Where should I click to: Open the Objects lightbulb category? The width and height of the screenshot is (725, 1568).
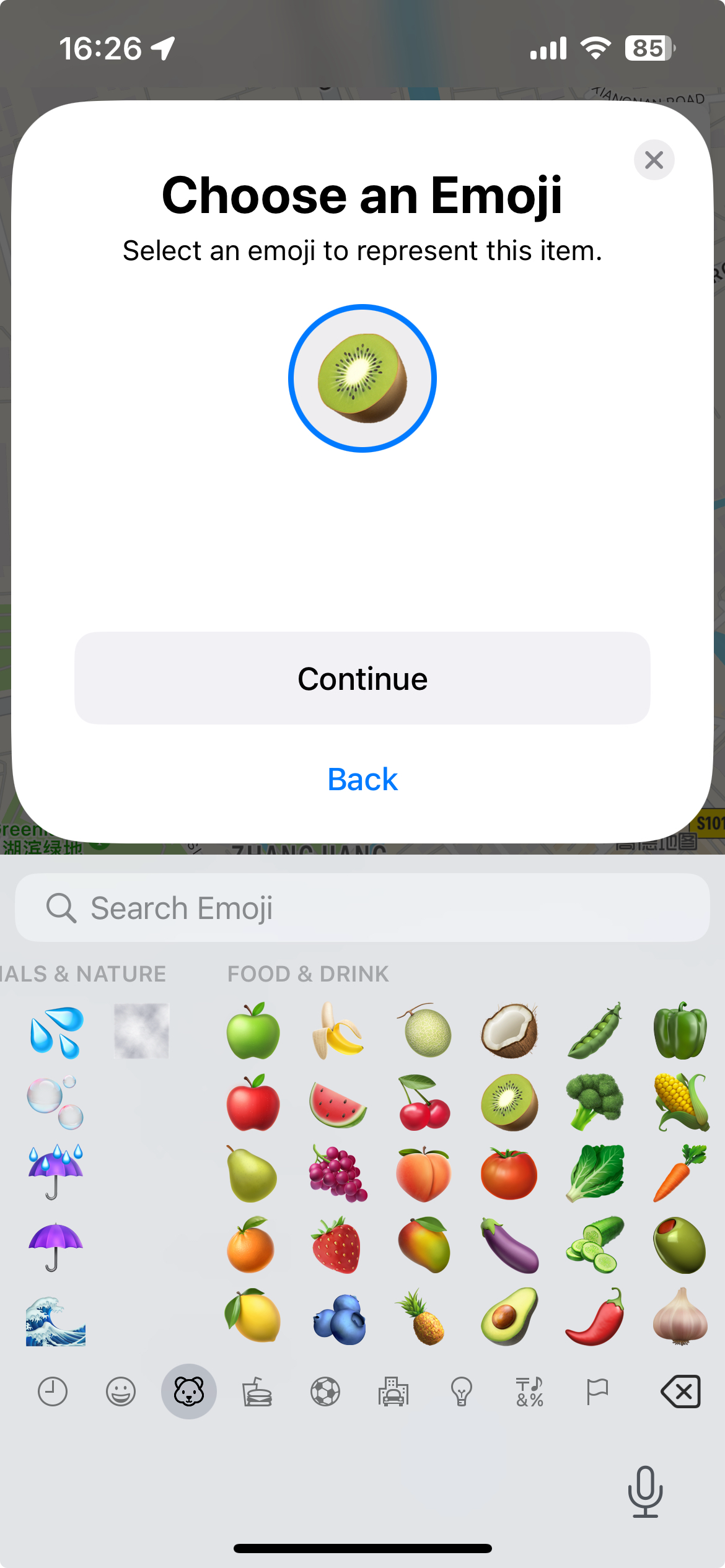pyautogui.click(x=462, y=1392)
